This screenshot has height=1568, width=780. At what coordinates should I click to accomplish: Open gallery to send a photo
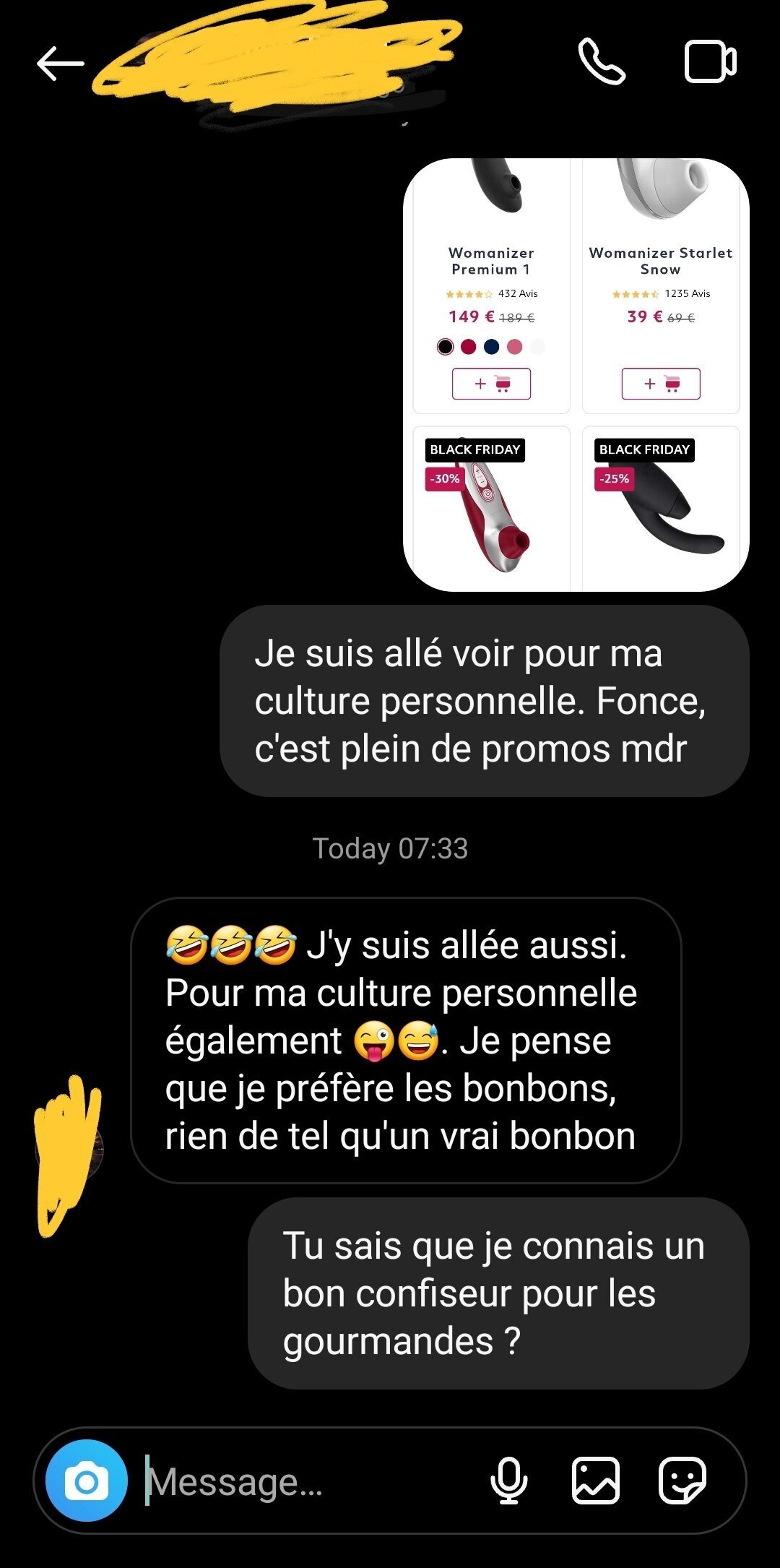596,1481
